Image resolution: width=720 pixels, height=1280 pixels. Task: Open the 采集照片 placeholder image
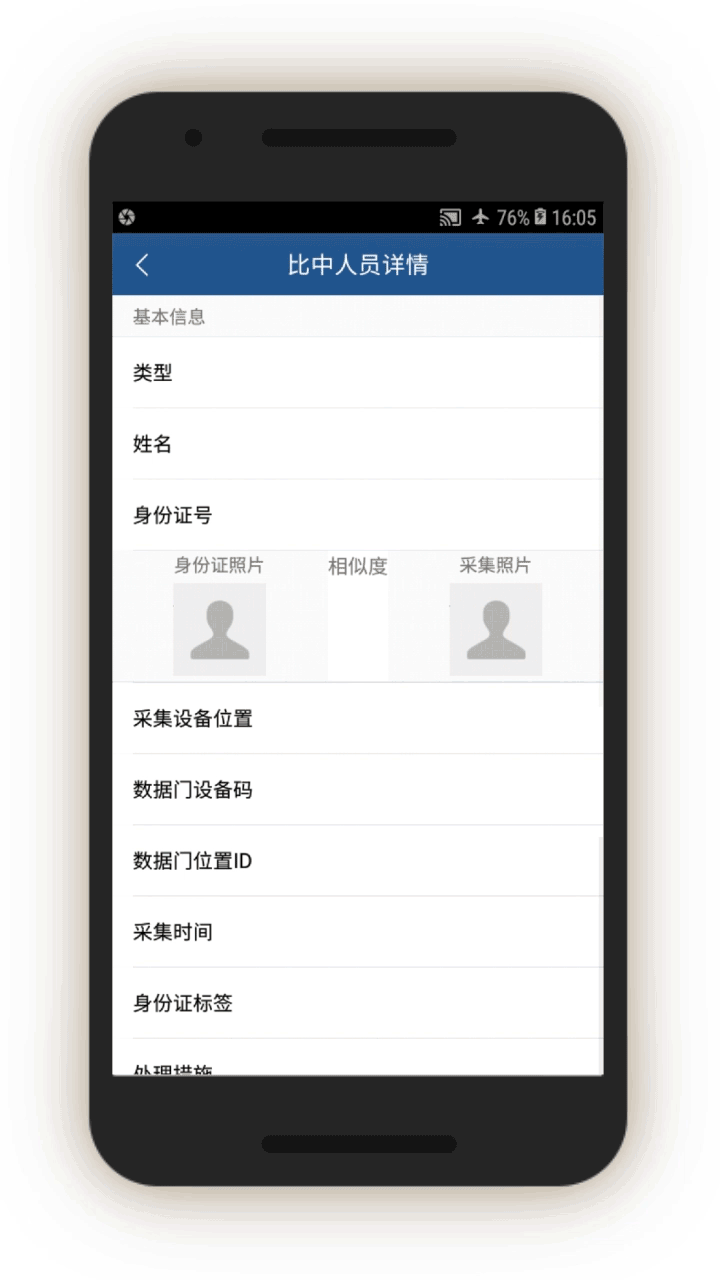click(496, 629)
